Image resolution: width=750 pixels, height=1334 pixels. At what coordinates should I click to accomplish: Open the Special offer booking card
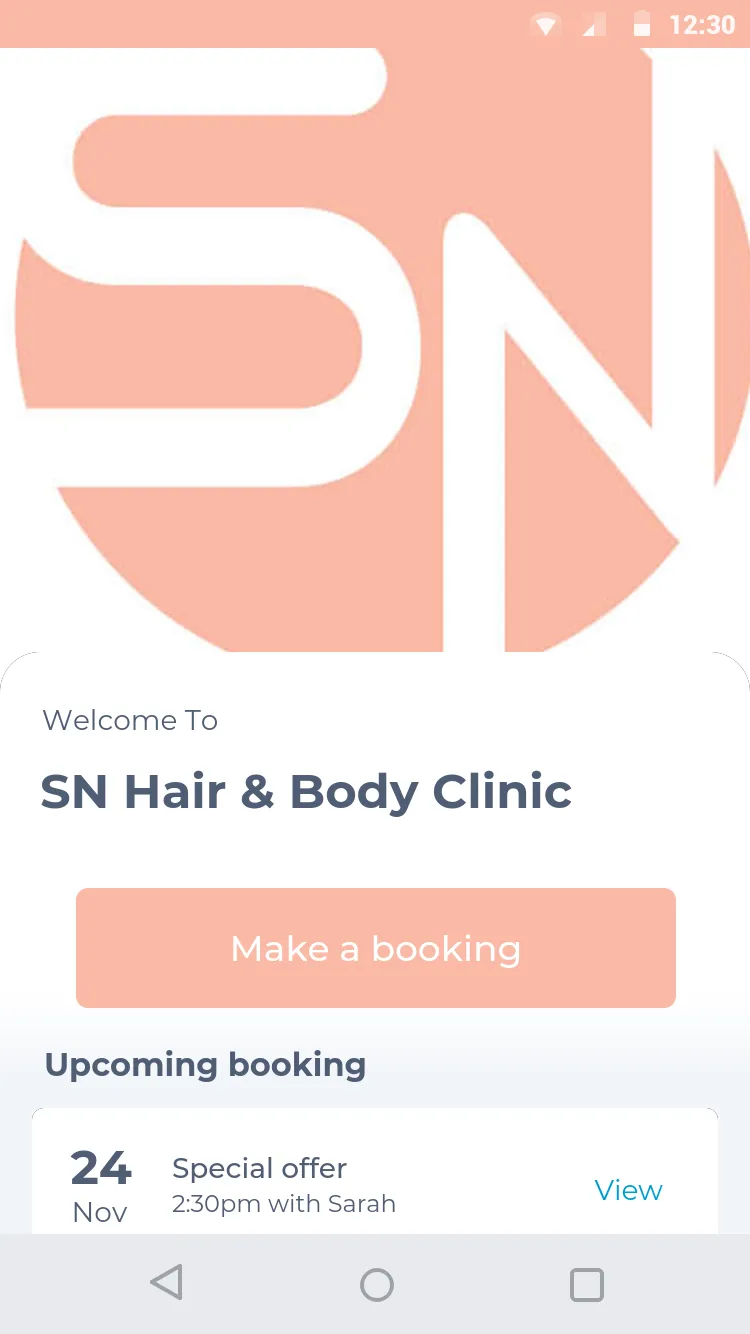click(x=375, y=1171)
